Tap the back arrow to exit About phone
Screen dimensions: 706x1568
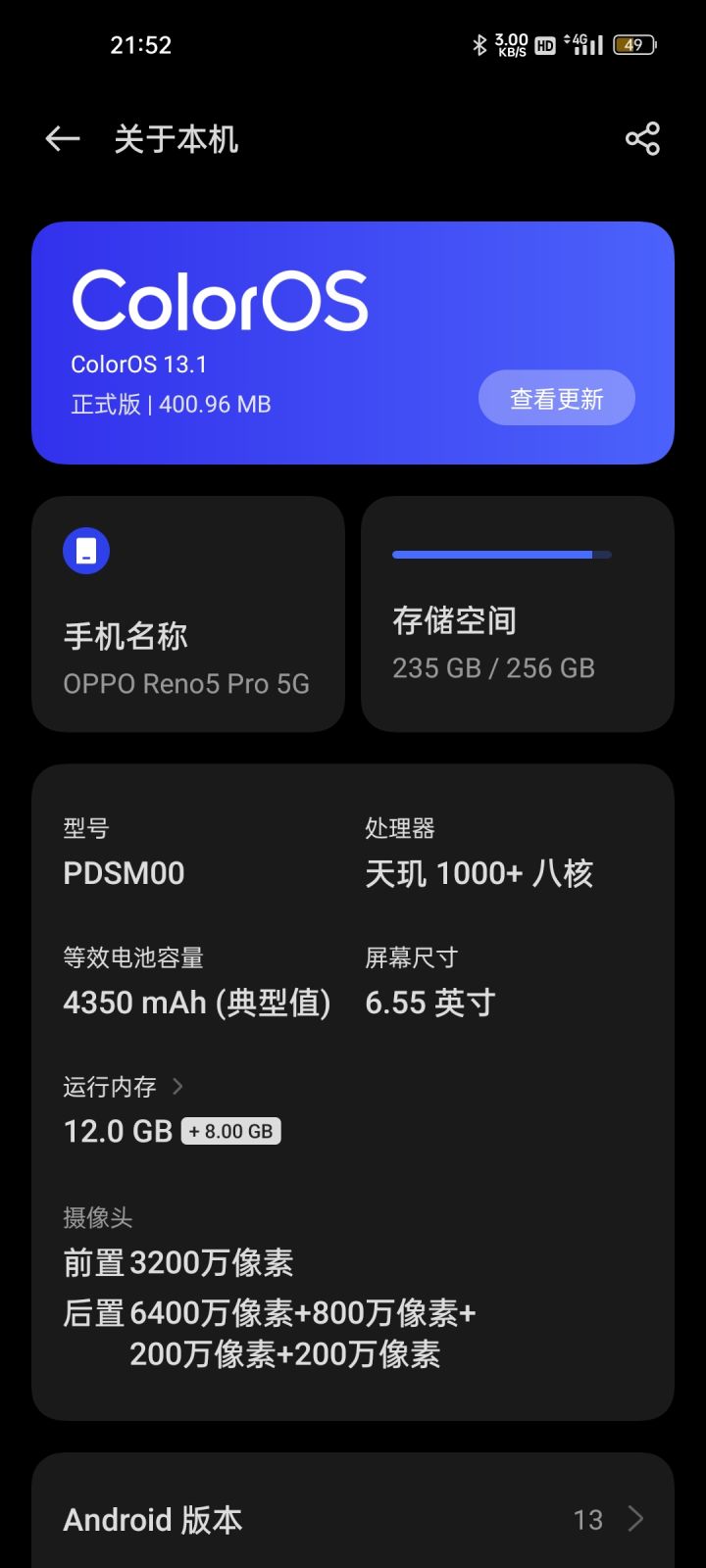62,138
